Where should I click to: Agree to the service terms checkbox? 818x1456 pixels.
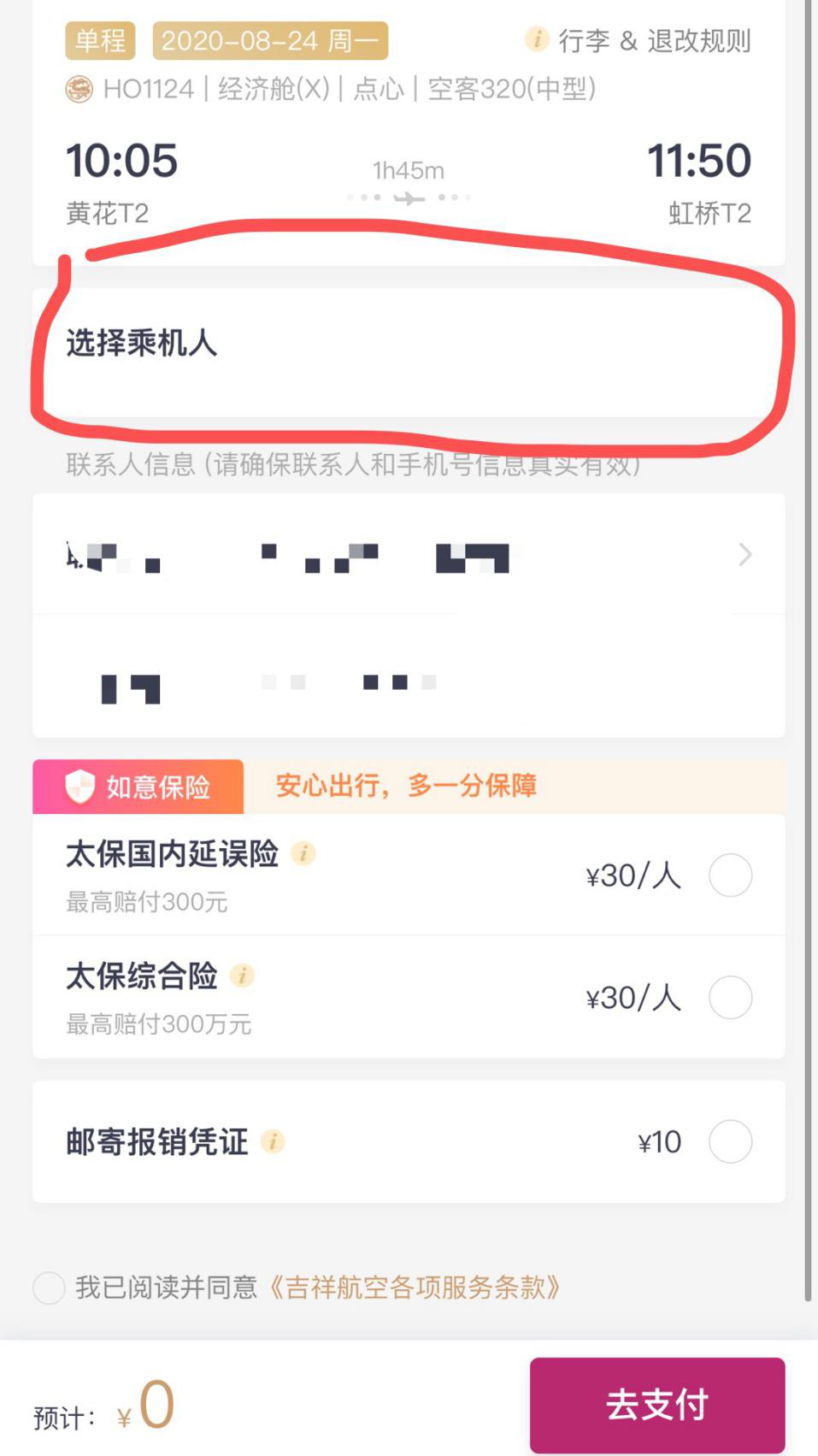pos(49,1288)
